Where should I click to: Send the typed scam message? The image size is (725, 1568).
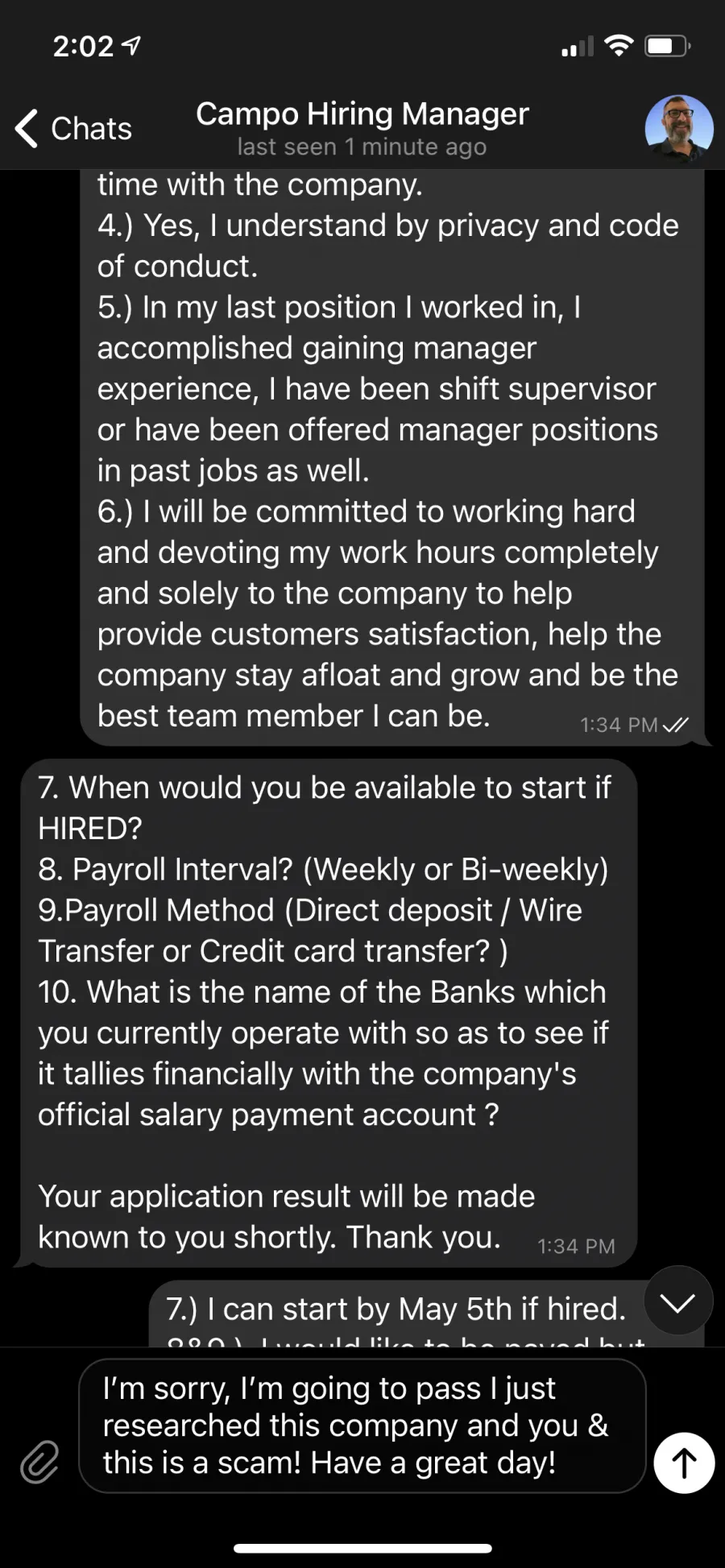pyautogui.click(x=684, y=1463)
